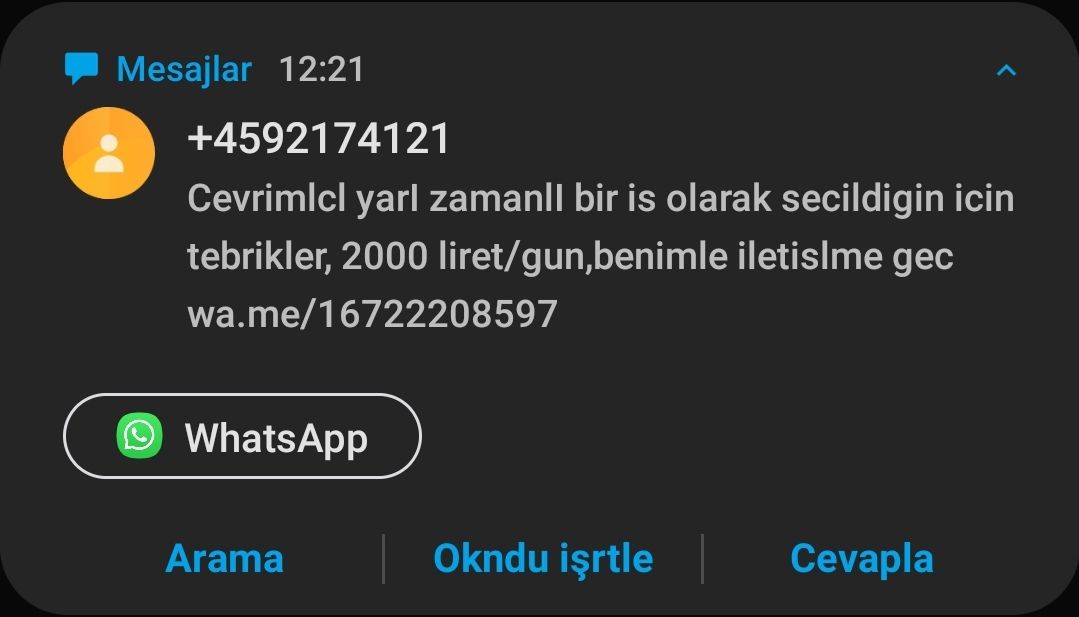The height and width of the screenshot is (617, 1079).
Task: Collapse the Mesajlar notification with the chevron
Action: [x=1006, y=70]
